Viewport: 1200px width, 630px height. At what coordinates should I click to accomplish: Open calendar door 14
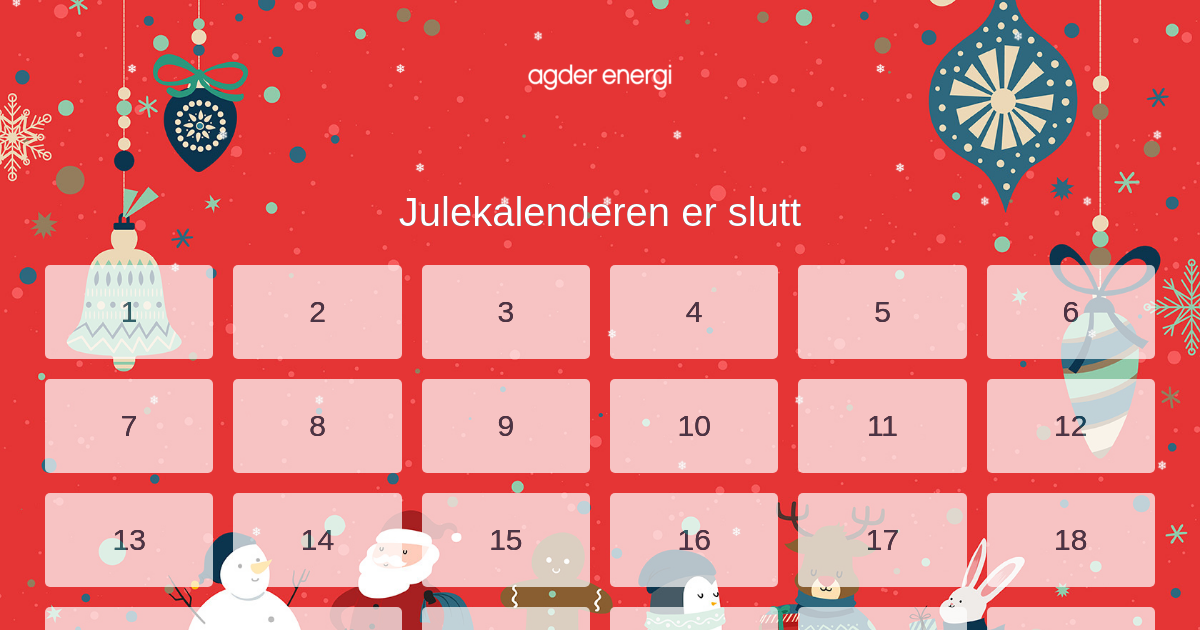(x=317, y=540)
